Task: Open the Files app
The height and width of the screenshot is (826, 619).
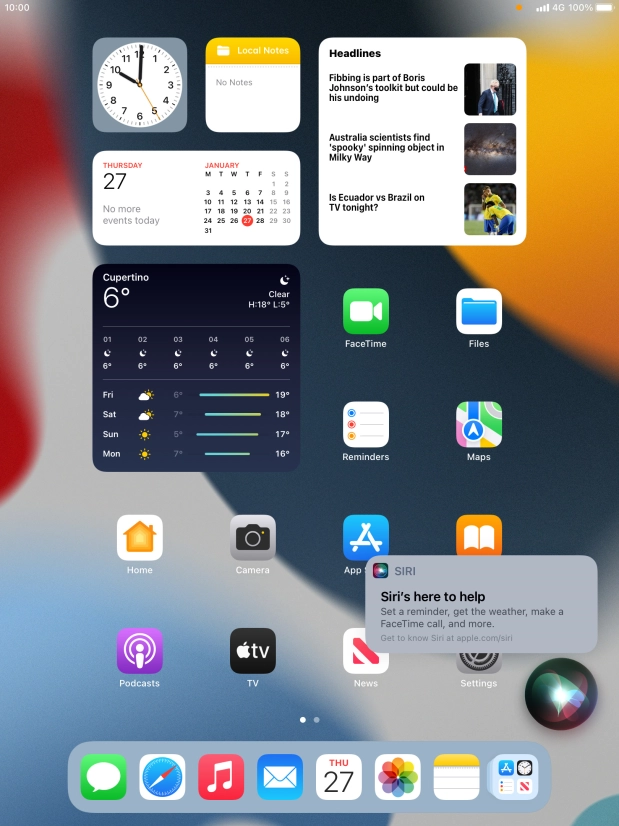Action: (x=479, y=311)
